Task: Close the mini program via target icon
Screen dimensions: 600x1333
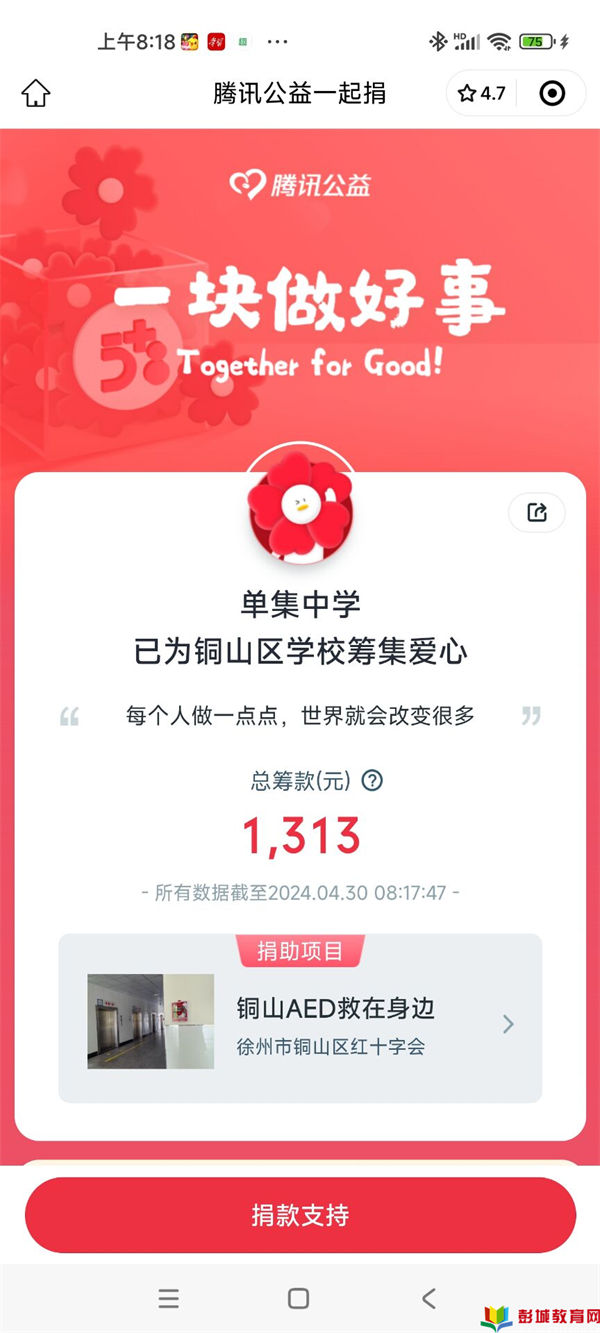Action: (552, 94)
